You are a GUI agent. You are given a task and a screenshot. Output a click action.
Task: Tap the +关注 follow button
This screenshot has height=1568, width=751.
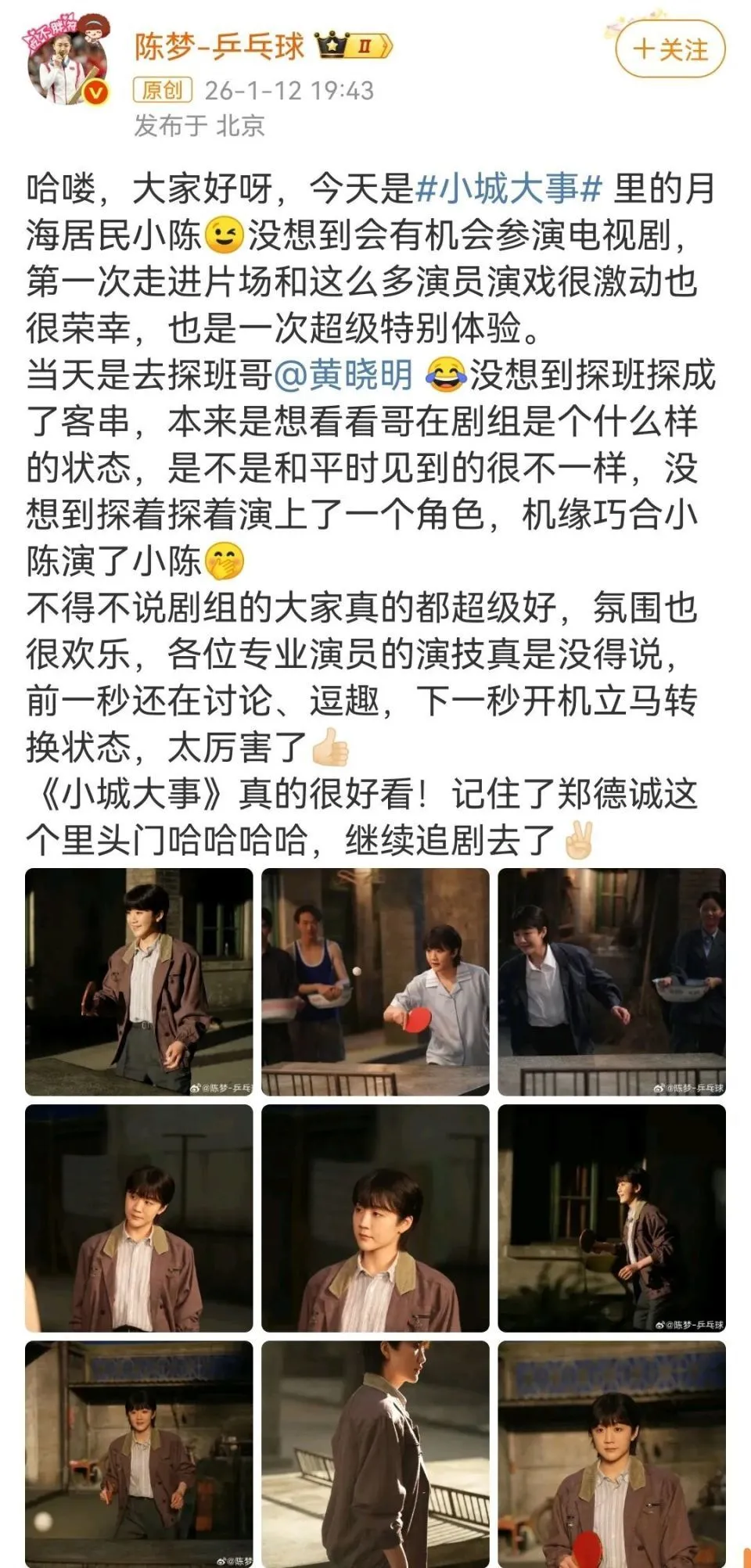click(670, 50)
